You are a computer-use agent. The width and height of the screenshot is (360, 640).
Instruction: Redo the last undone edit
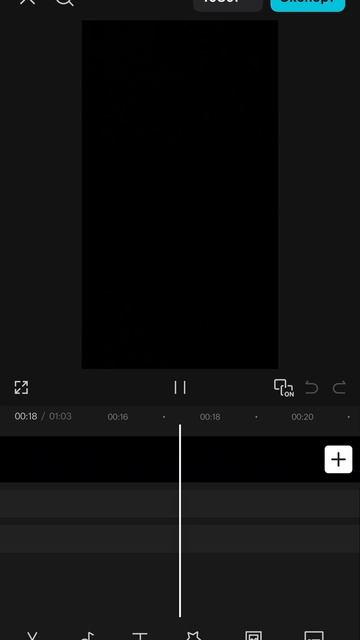pos(339,387)
